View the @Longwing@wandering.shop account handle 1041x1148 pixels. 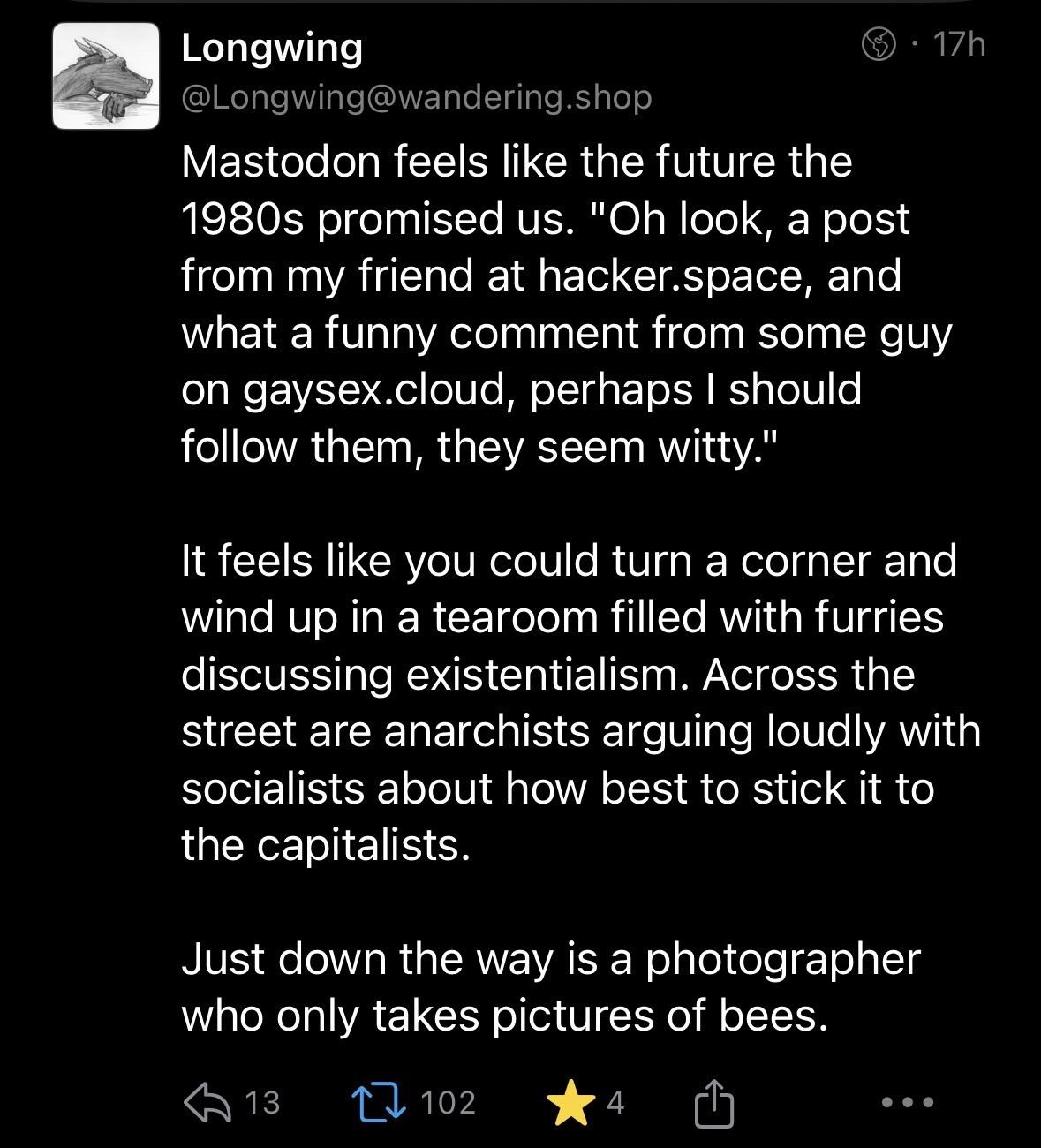(x=417, y=96)
